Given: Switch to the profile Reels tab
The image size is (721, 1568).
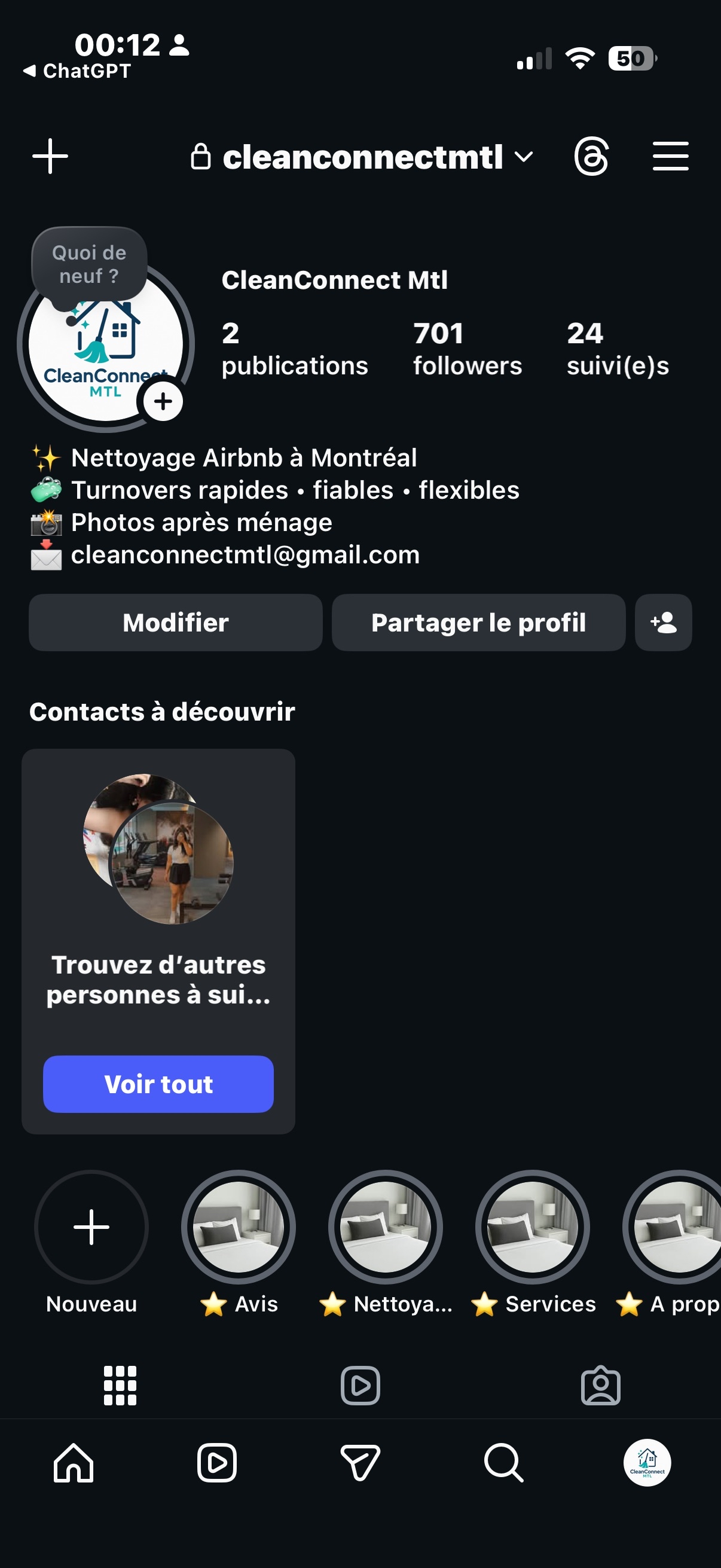Looking at the screenshot, I should coord(360,1386).
